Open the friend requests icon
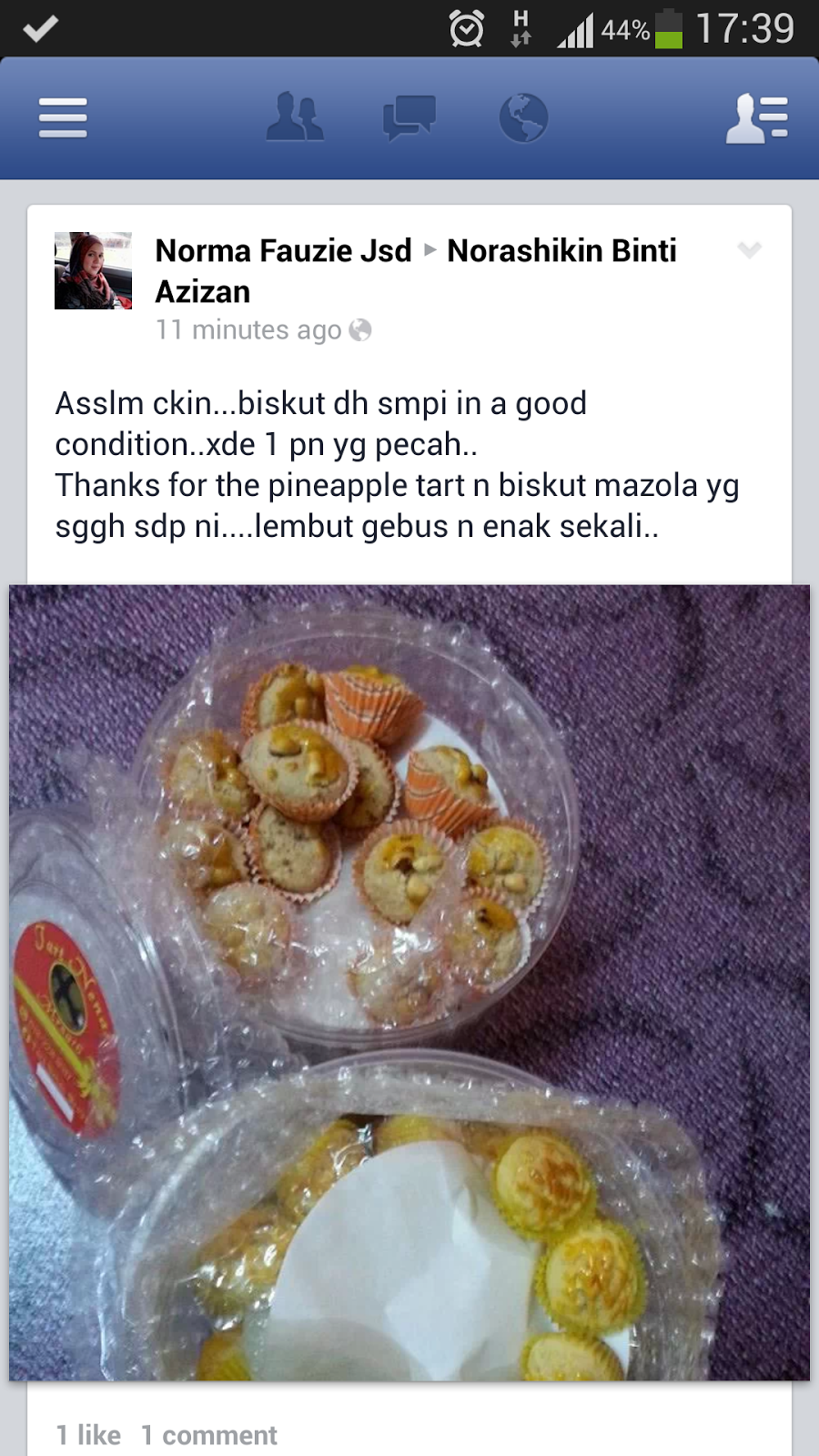The height and width of the screenshot is (1456, 819). pyautogui.click(x=295, y=118)
